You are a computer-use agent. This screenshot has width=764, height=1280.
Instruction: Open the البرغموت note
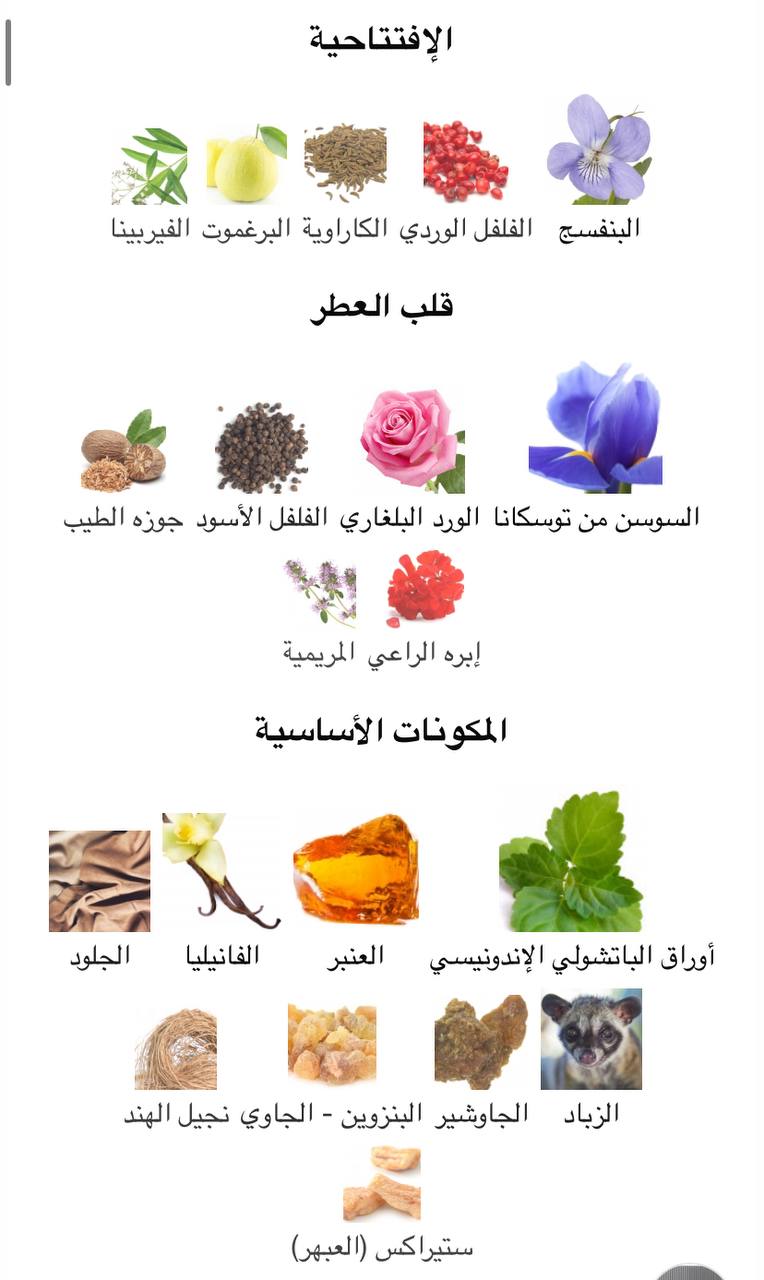[x=246, y=163]
